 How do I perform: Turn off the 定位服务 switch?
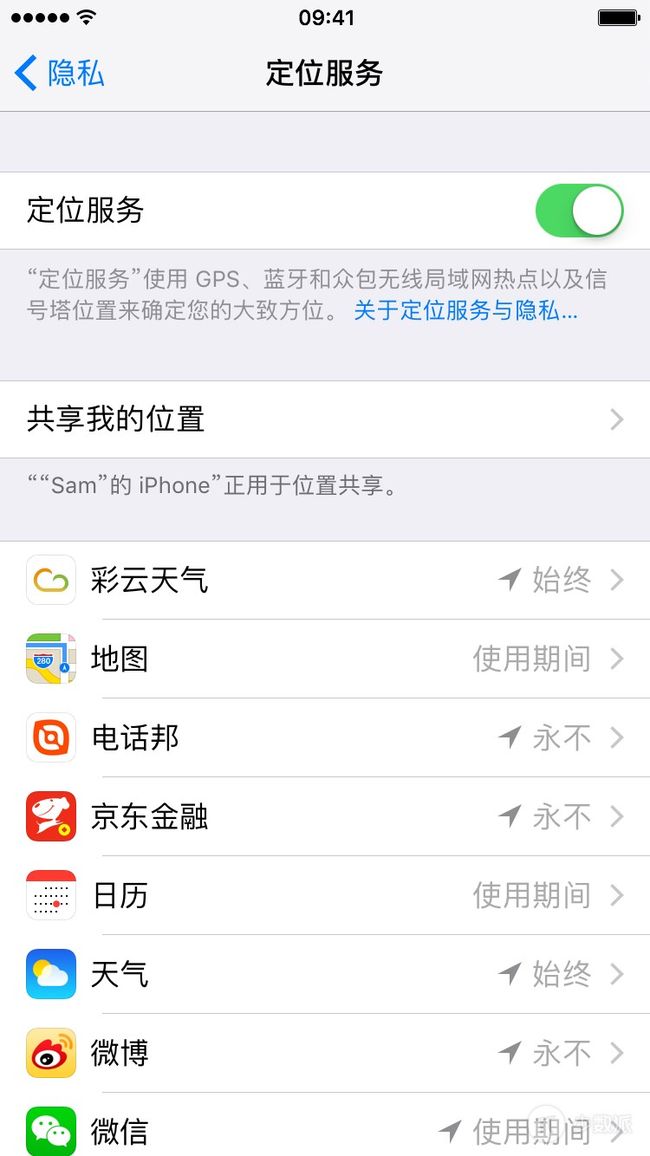coord(579,211)
